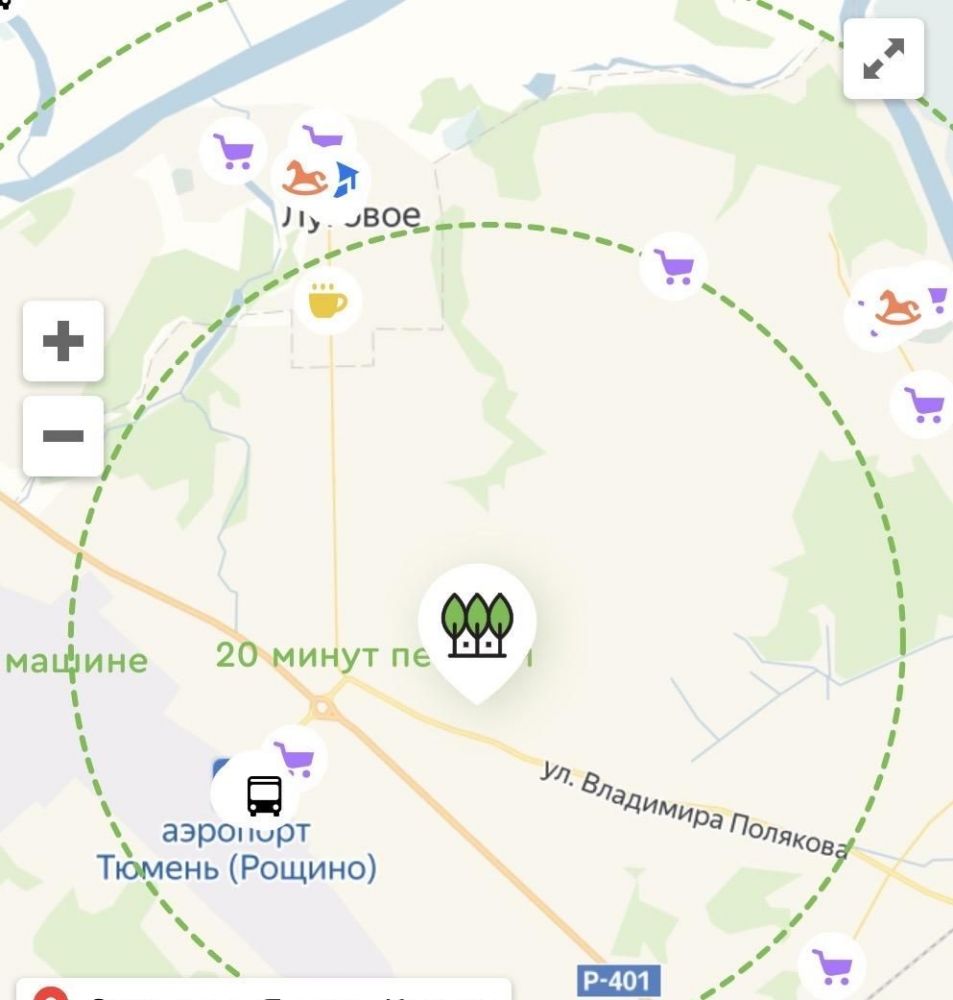Open the shopping cart marker on the dashed circle
Image resolution: width=953 pixels, height=1000 pixels.
point(674,267)
